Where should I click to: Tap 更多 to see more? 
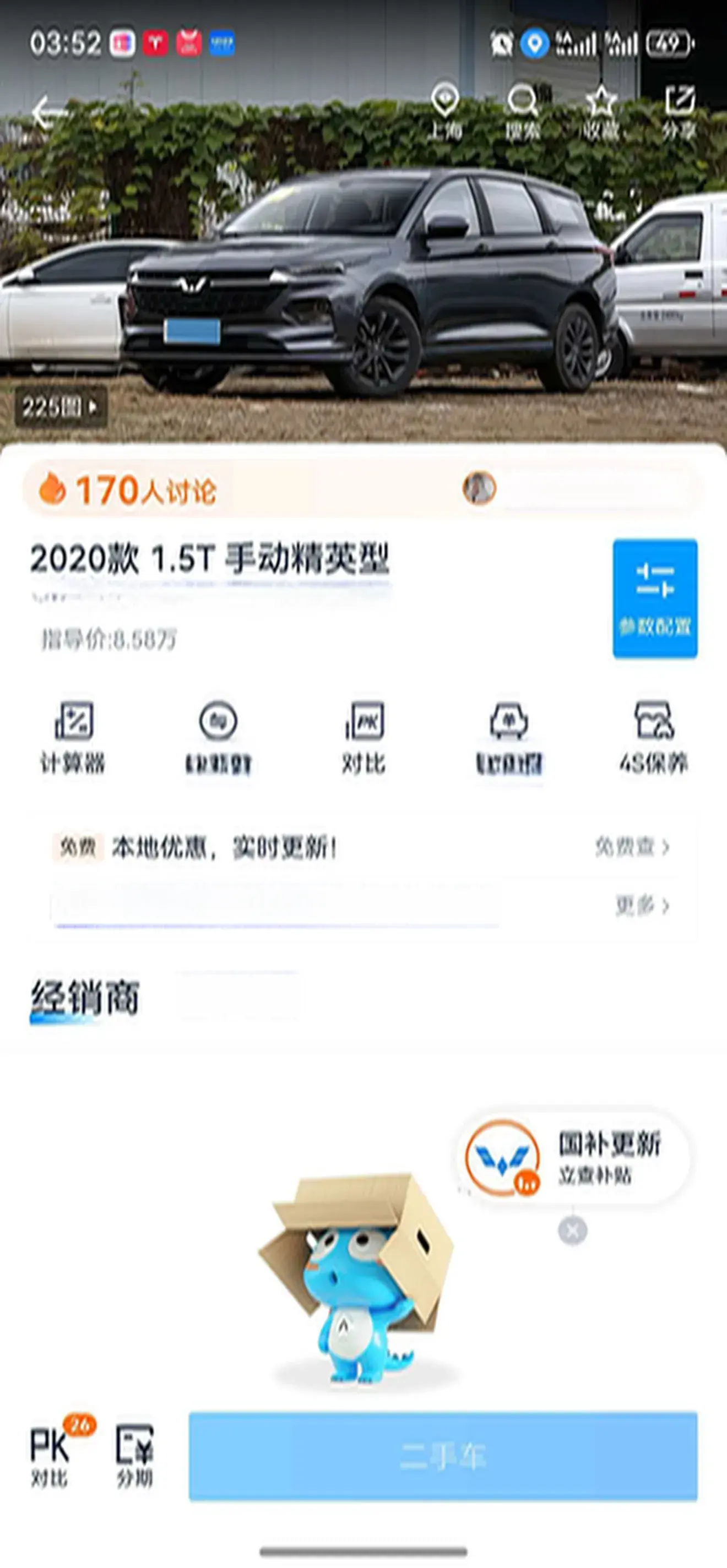tap(642, 906)
